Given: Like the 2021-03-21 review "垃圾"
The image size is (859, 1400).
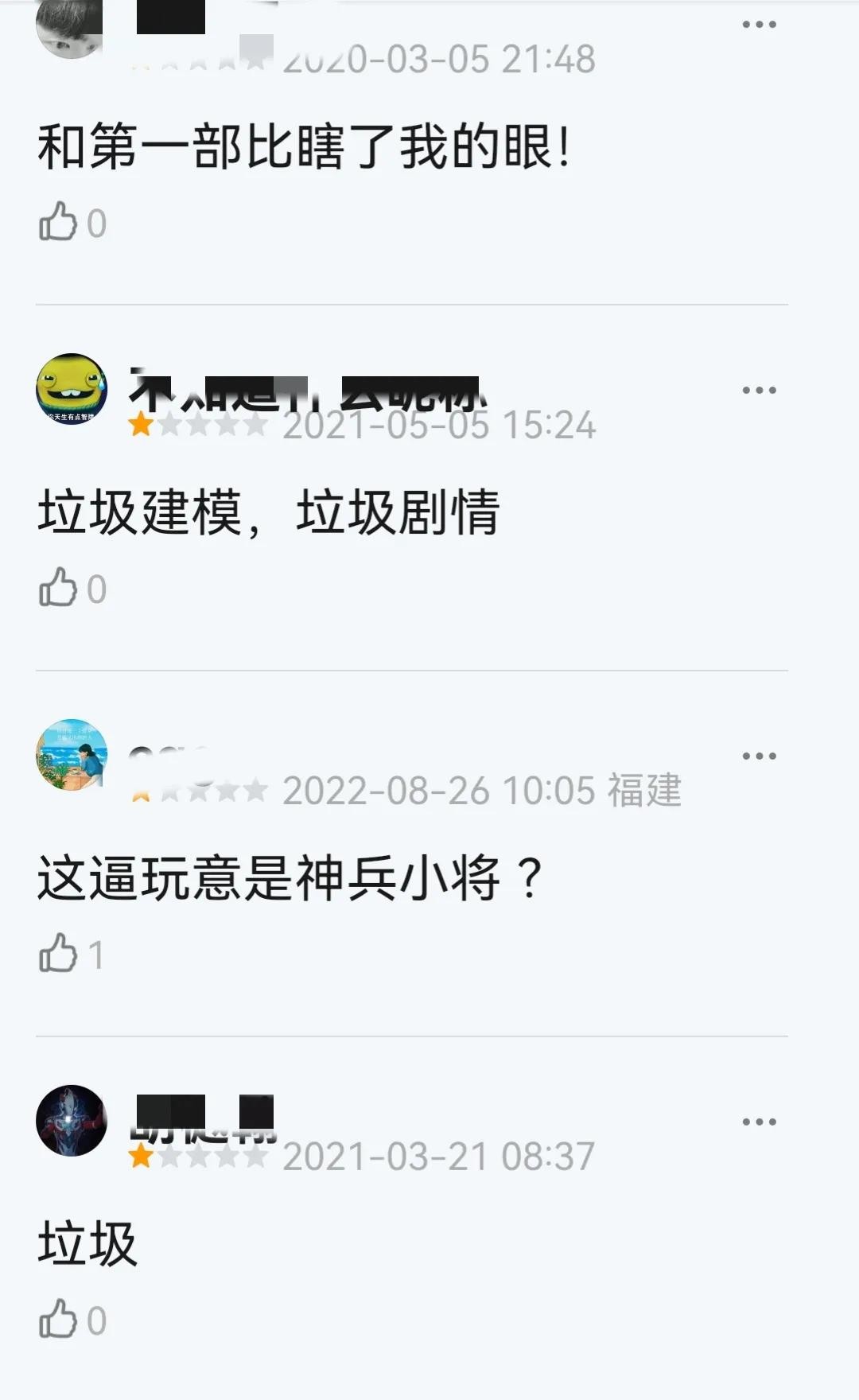Looking at the screenshot, I should coord(58,1320).
